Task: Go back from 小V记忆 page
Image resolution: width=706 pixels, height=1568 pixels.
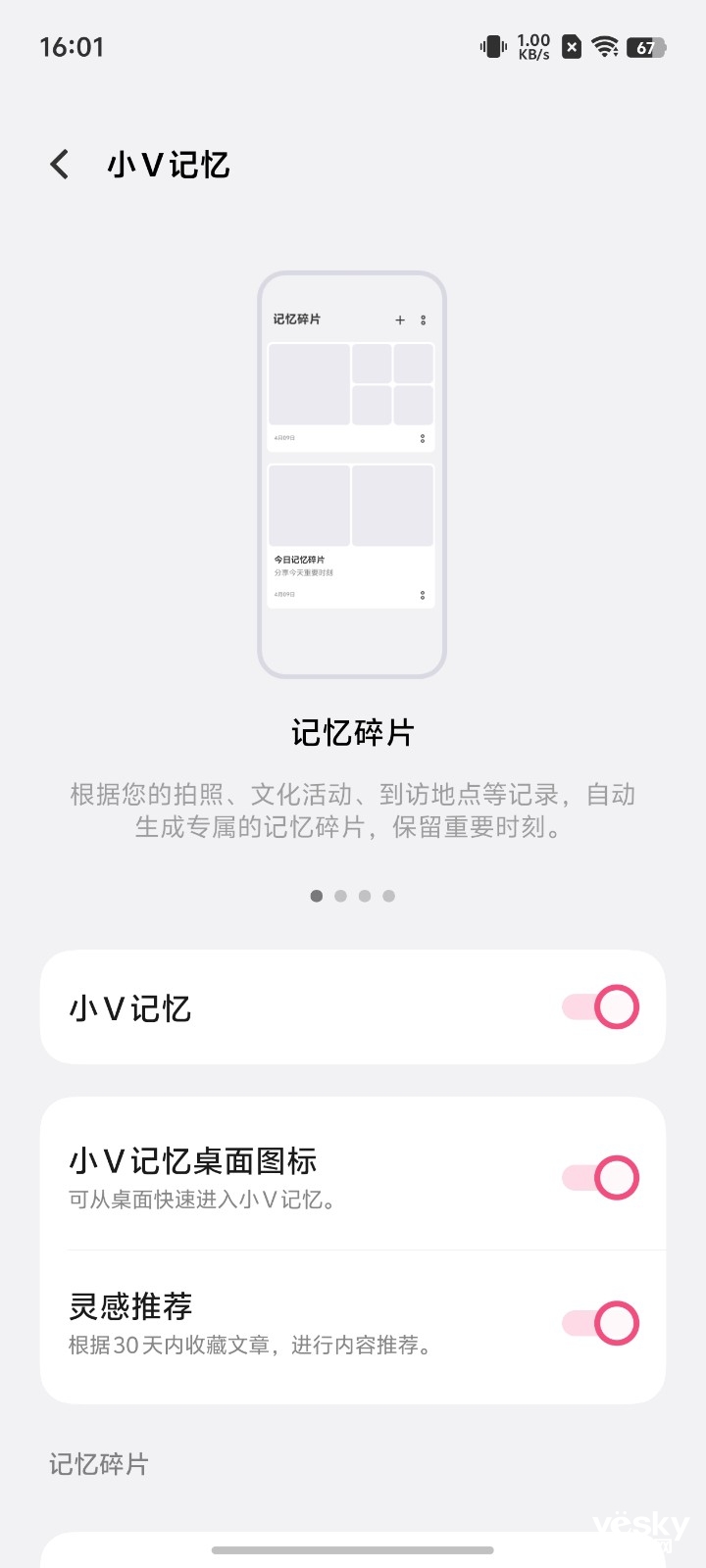Action: (x=60, y=165)
